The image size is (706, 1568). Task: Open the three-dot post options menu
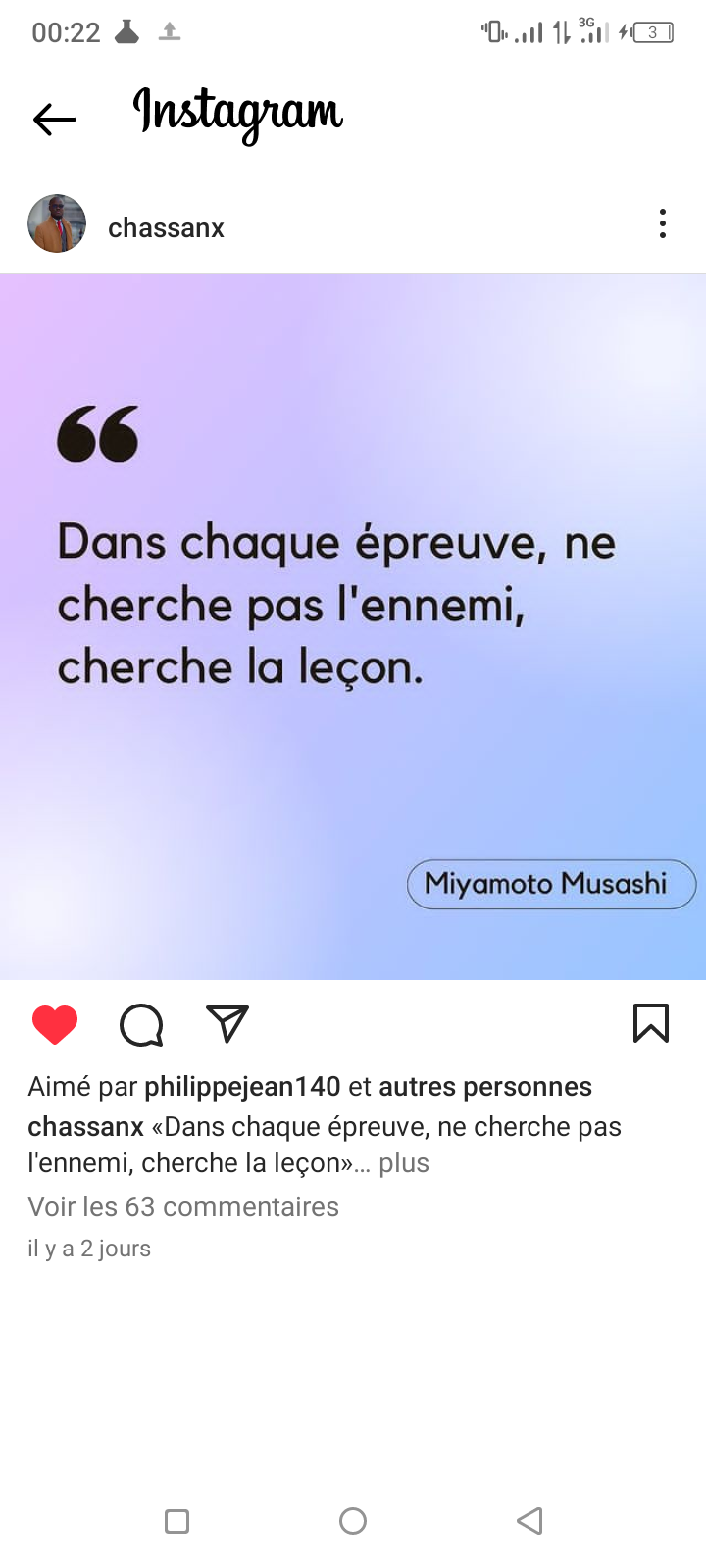click(663, 224)
